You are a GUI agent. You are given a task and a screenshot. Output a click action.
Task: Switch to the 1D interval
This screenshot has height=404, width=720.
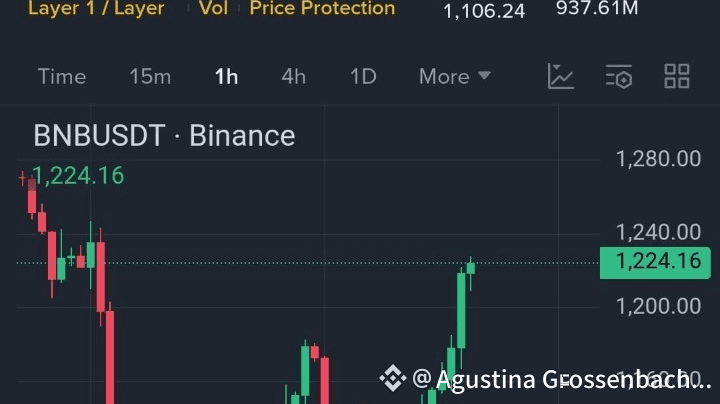pyautogui.click(x=363, y=76)
